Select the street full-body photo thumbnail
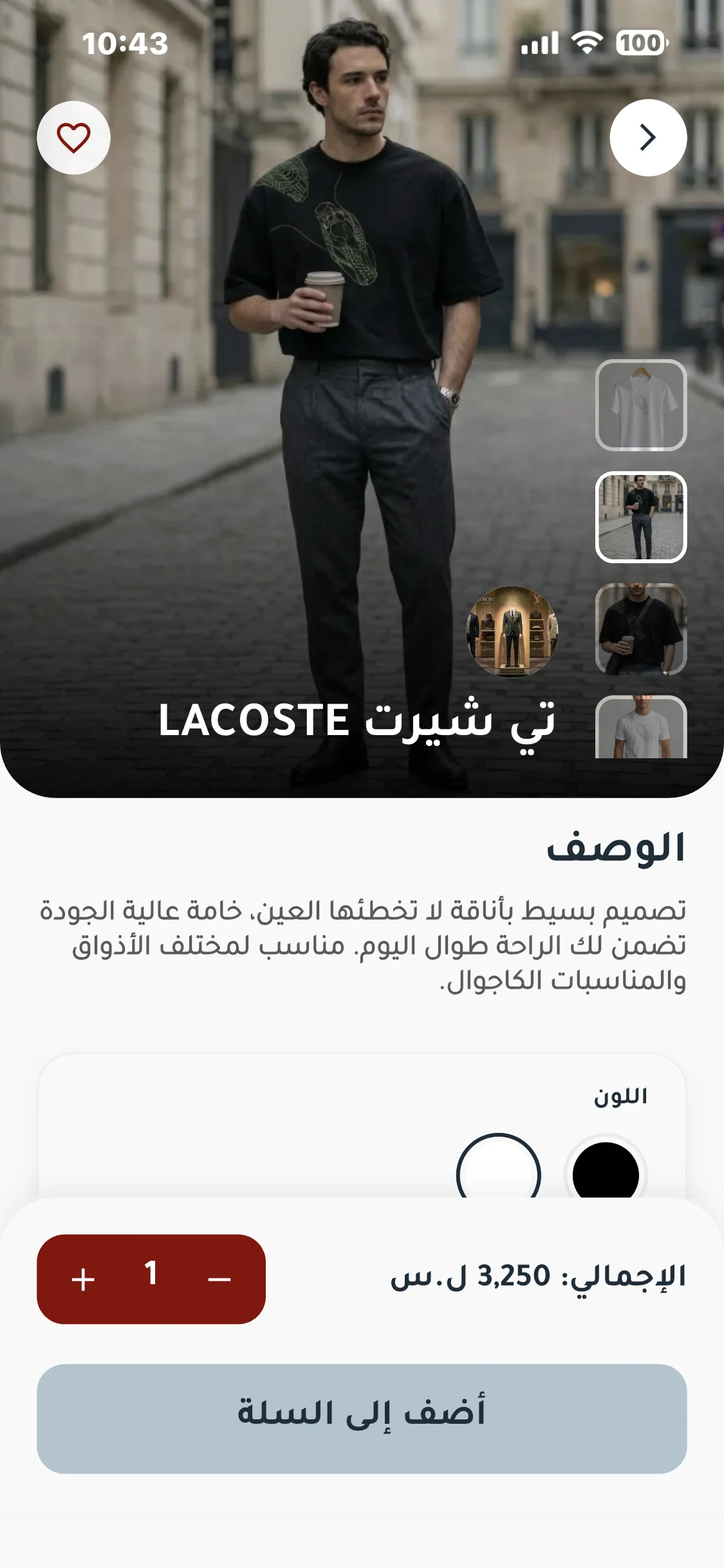Image resolution: width=724 pixels, height=1568 pixels. click(x=641, y=517)
